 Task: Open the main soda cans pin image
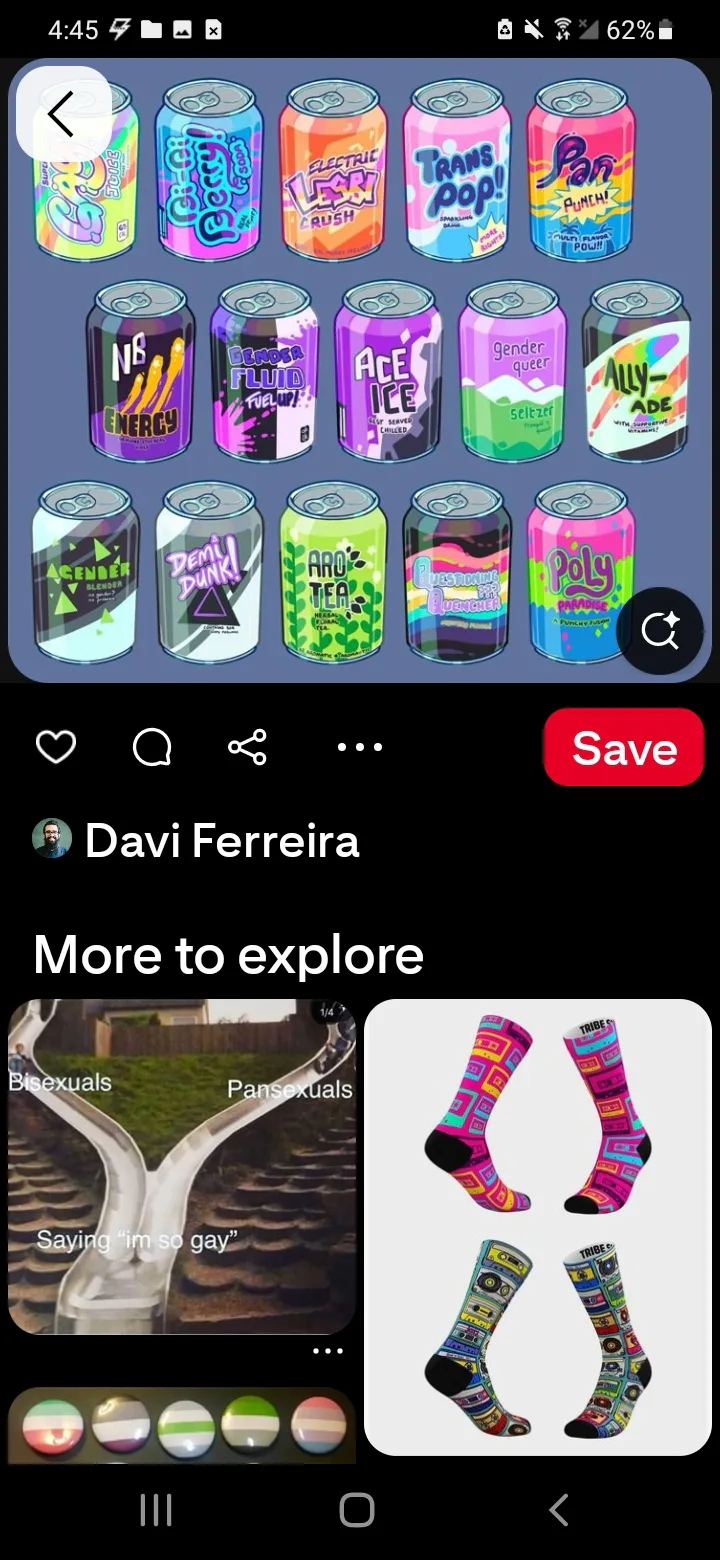360,370
